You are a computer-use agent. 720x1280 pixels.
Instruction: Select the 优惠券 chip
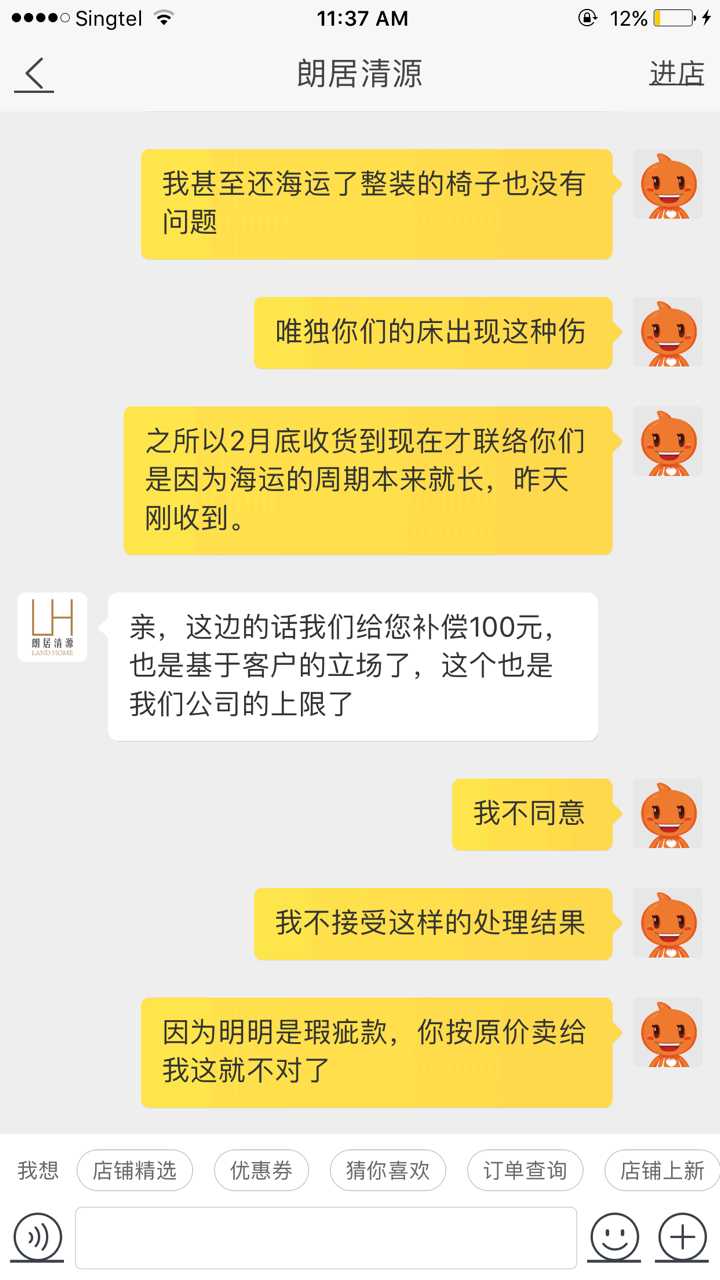(x=261, y=1170)
